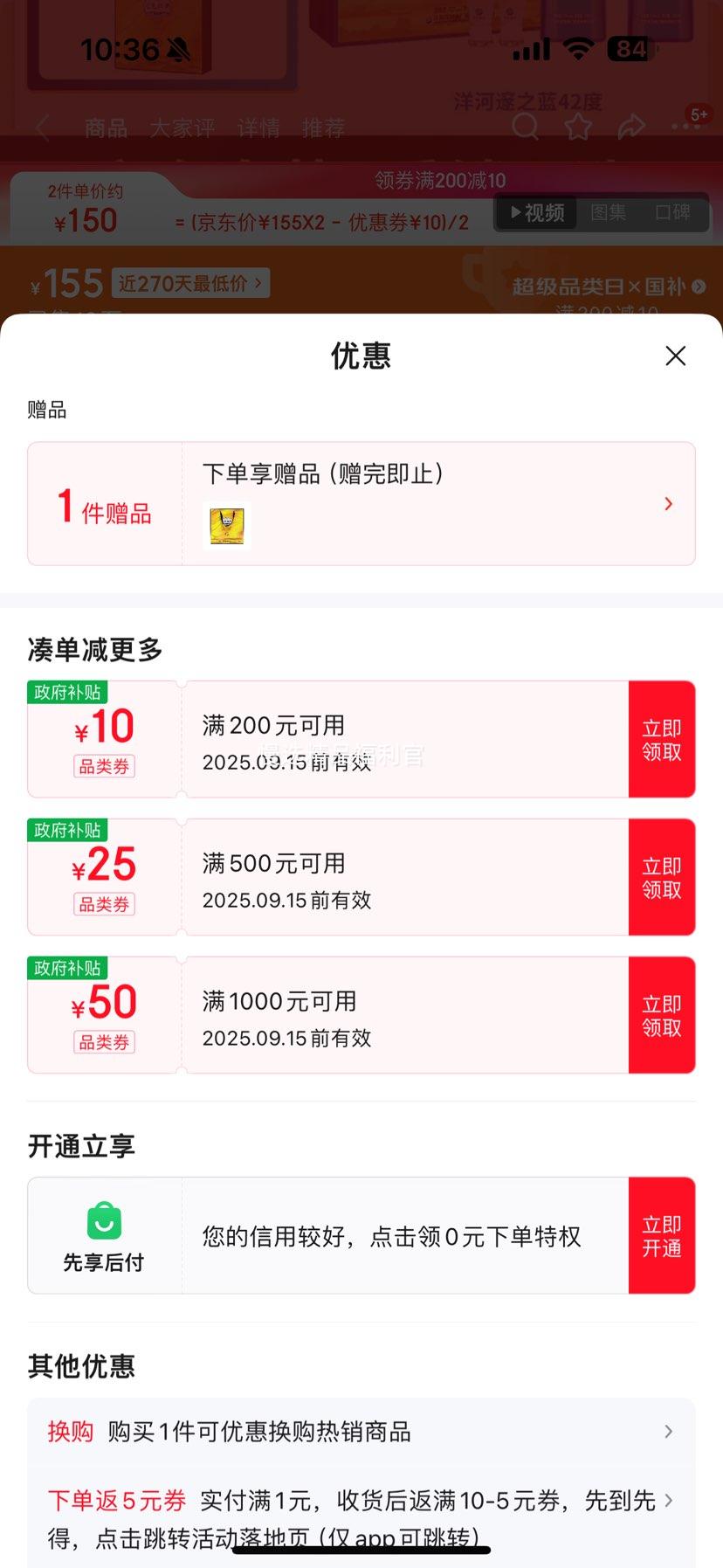Tap the share icon at the top

[x=631, y=128]
